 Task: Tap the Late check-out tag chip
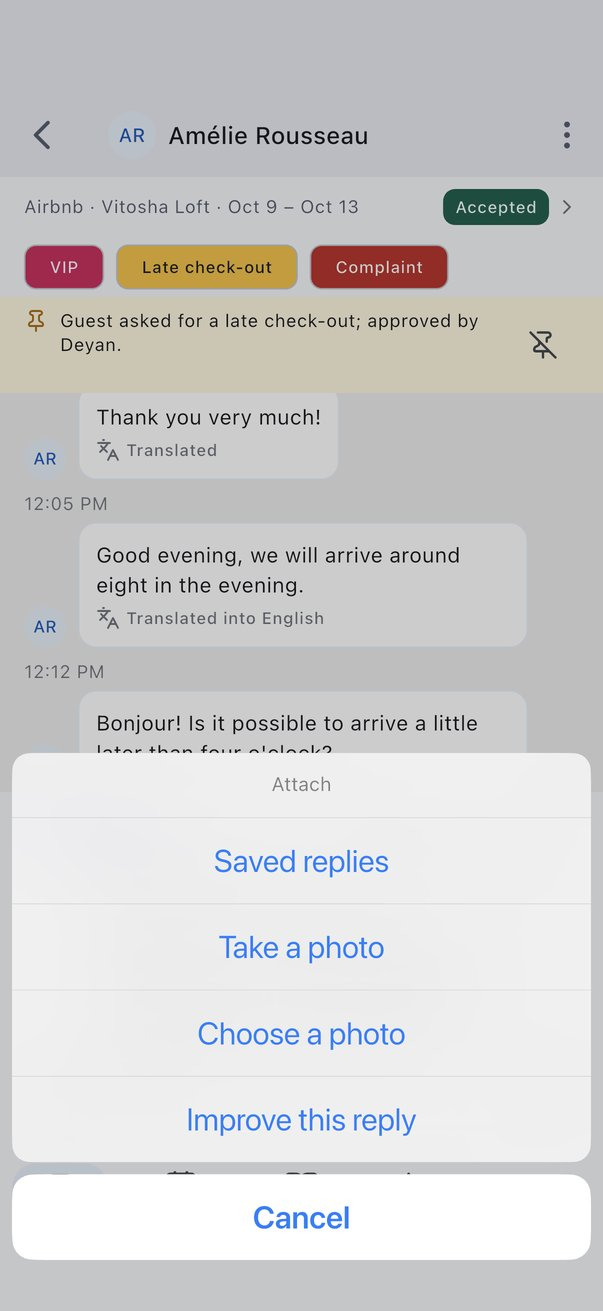pyautogui.click(x=207, y=267)
